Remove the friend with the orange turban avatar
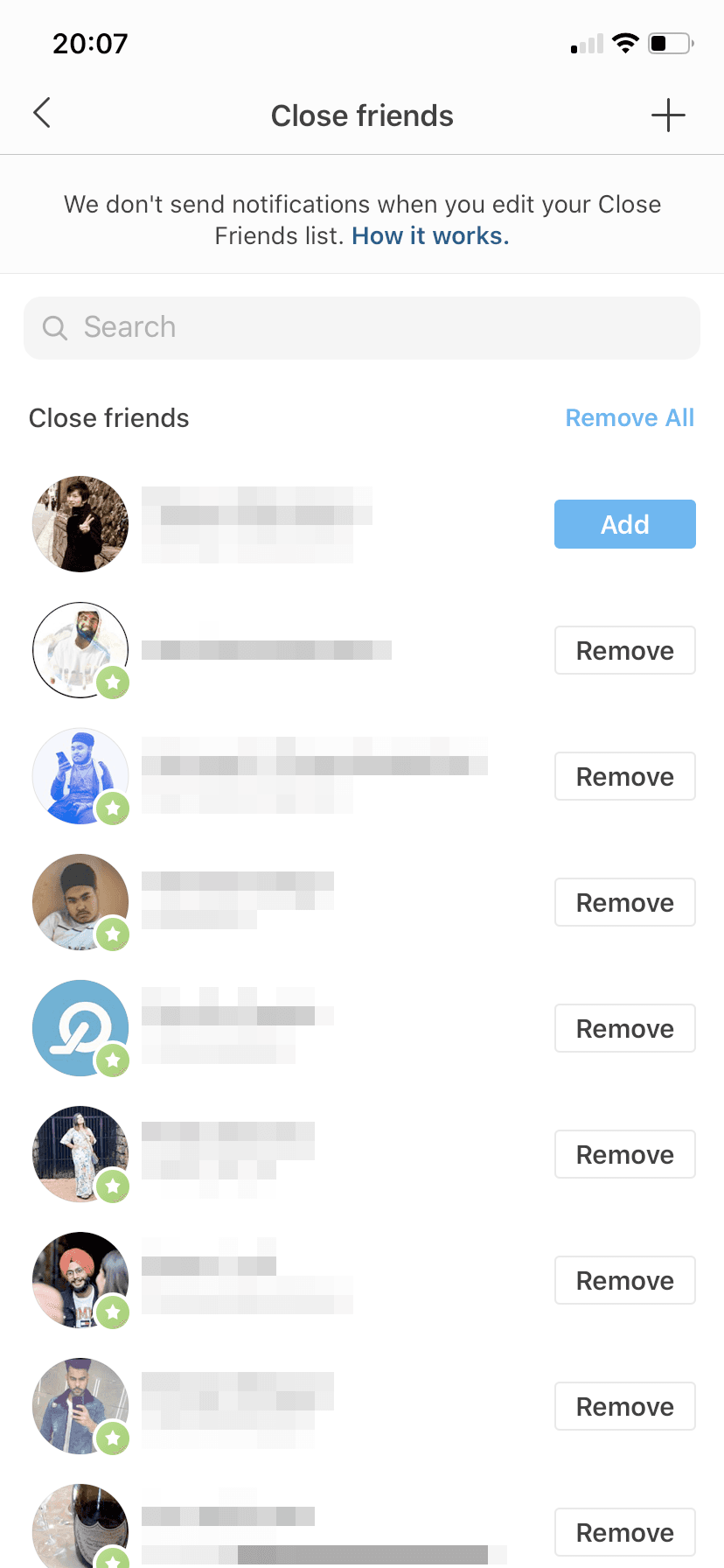 pos(624,1280)
